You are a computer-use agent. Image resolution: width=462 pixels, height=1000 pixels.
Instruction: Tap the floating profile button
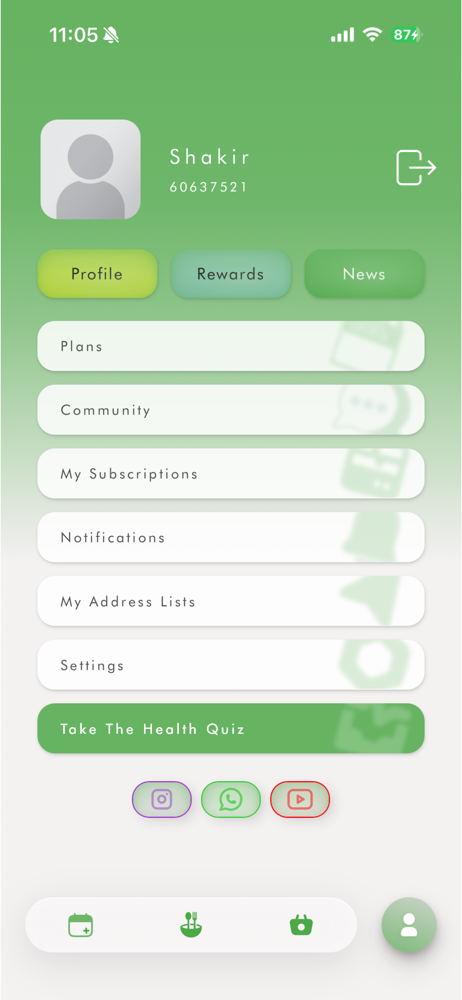tap(409, 925)
